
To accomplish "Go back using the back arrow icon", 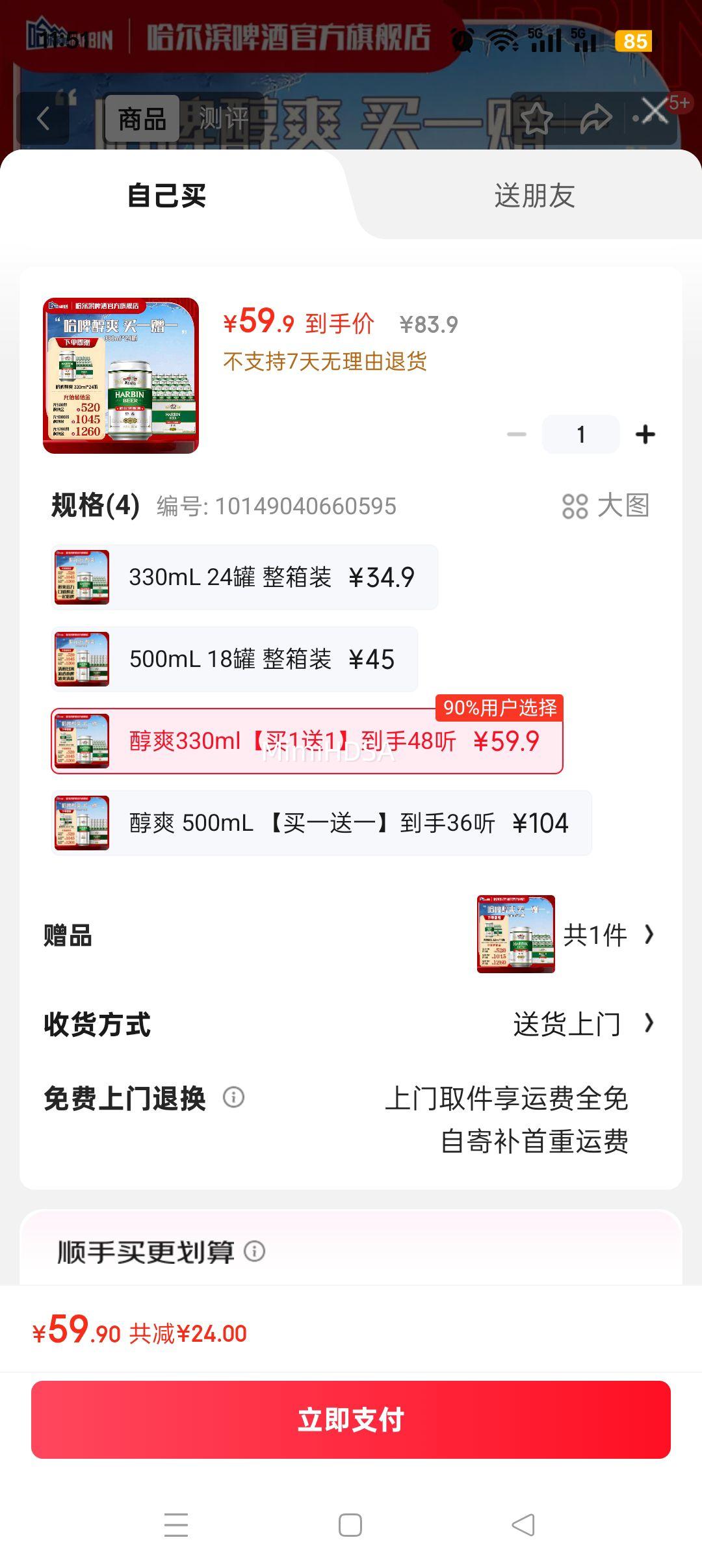I will 43,118.
